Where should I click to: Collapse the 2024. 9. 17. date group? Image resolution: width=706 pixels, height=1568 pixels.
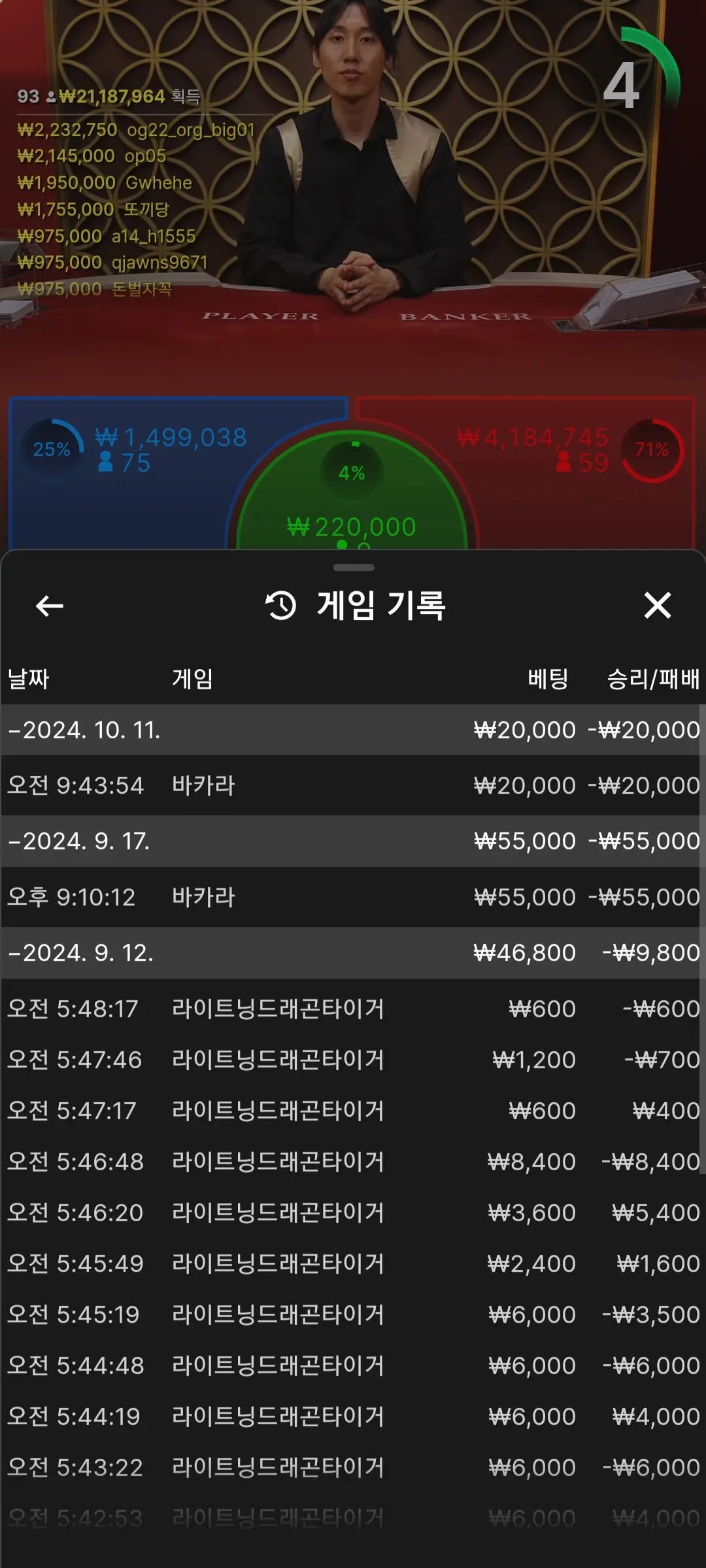coord(353,841)
